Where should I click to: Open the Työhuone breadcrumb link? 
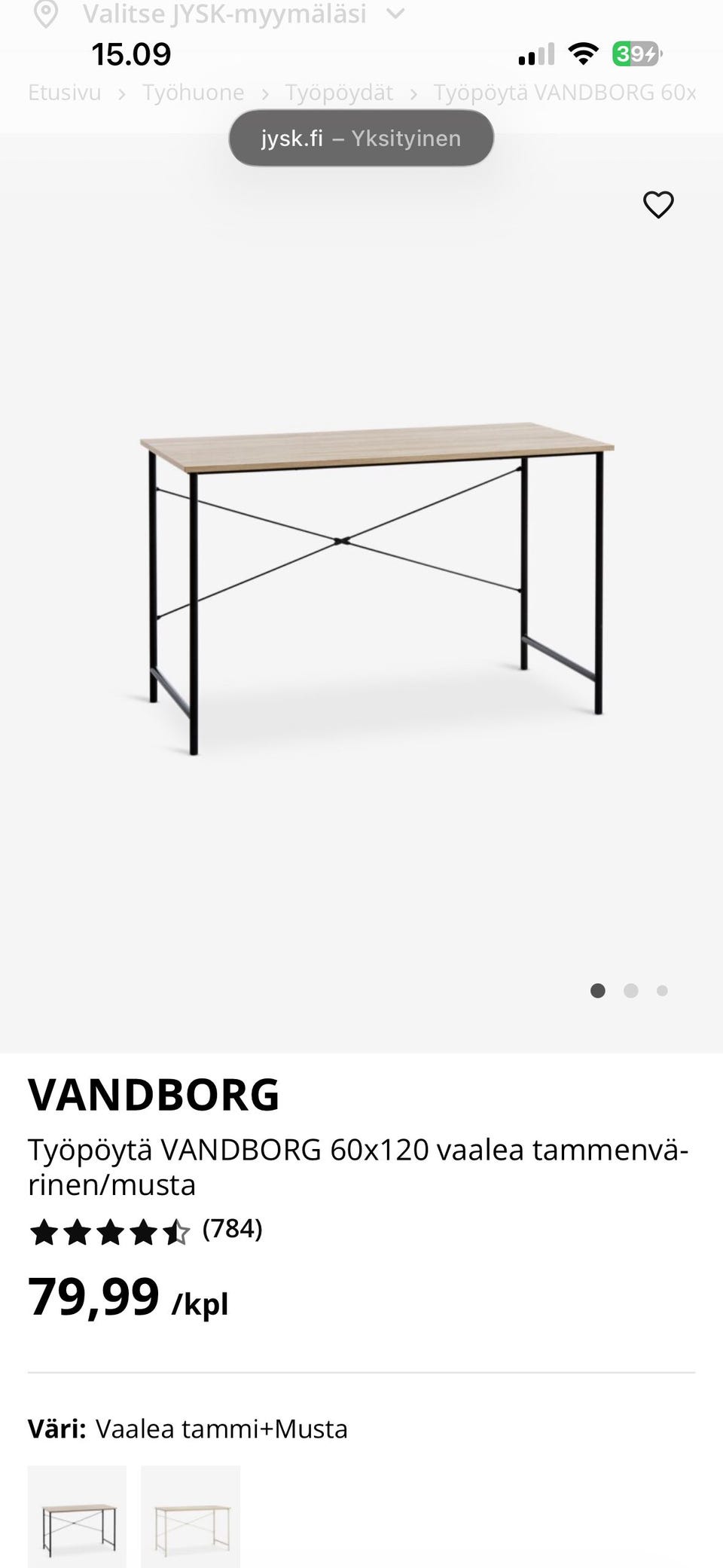[193, 93]
